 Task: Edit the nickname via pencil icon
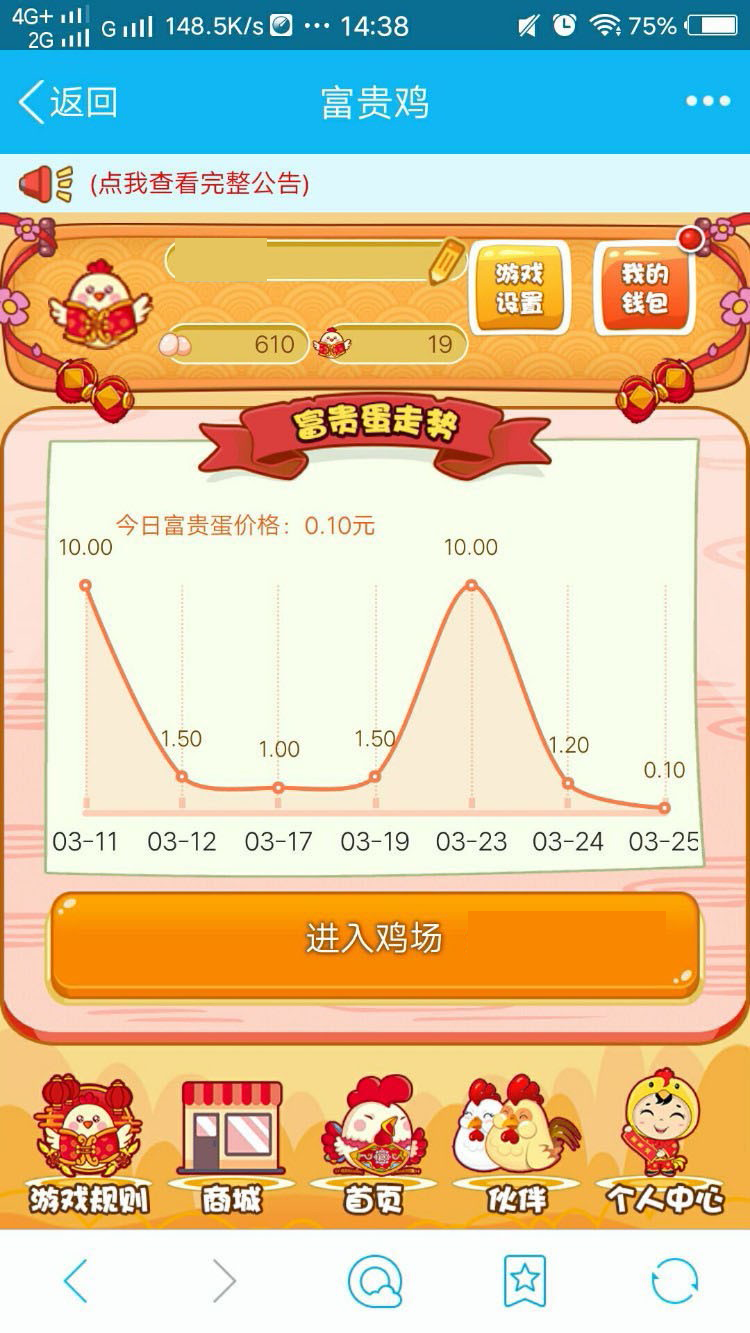coord(447,261)
